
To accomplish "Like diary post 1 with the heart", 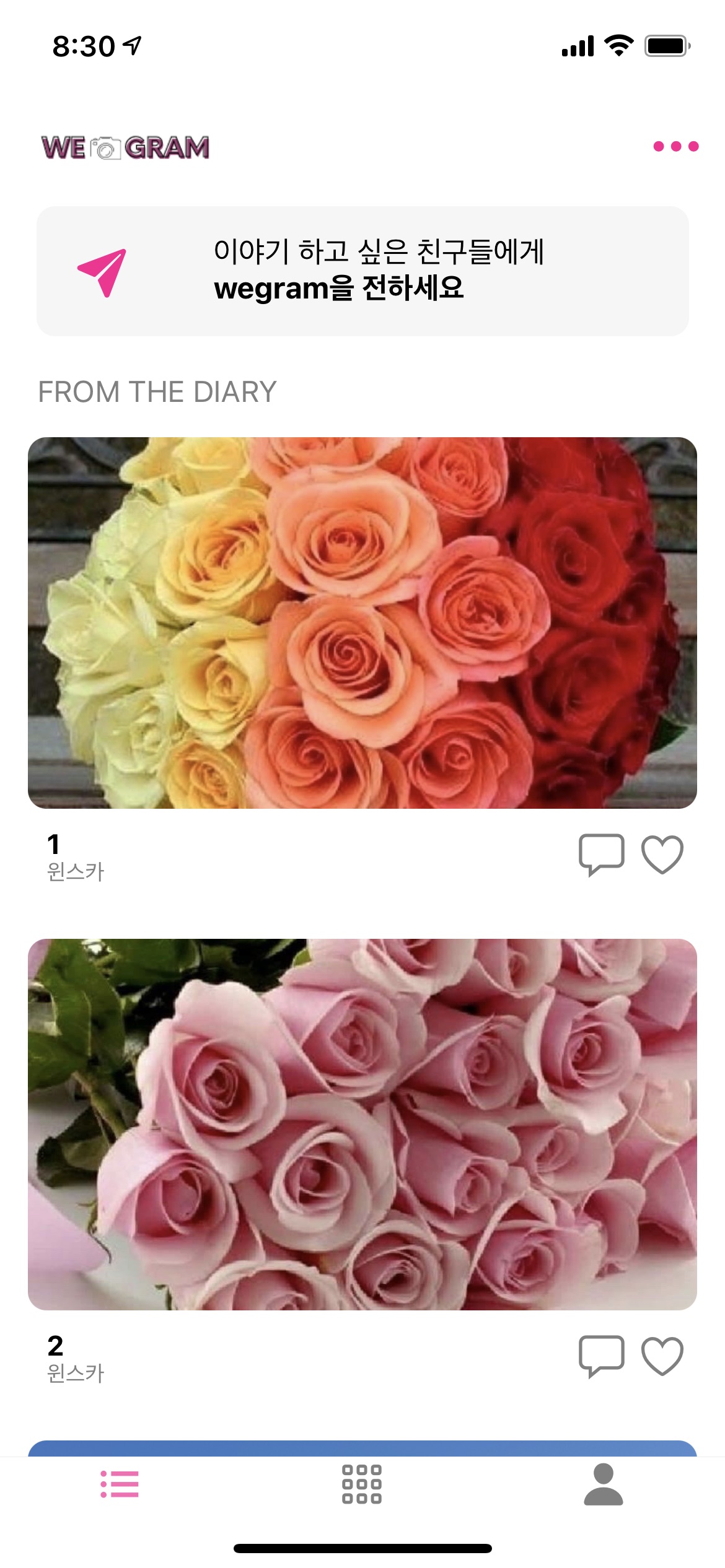I will (662, 855).
